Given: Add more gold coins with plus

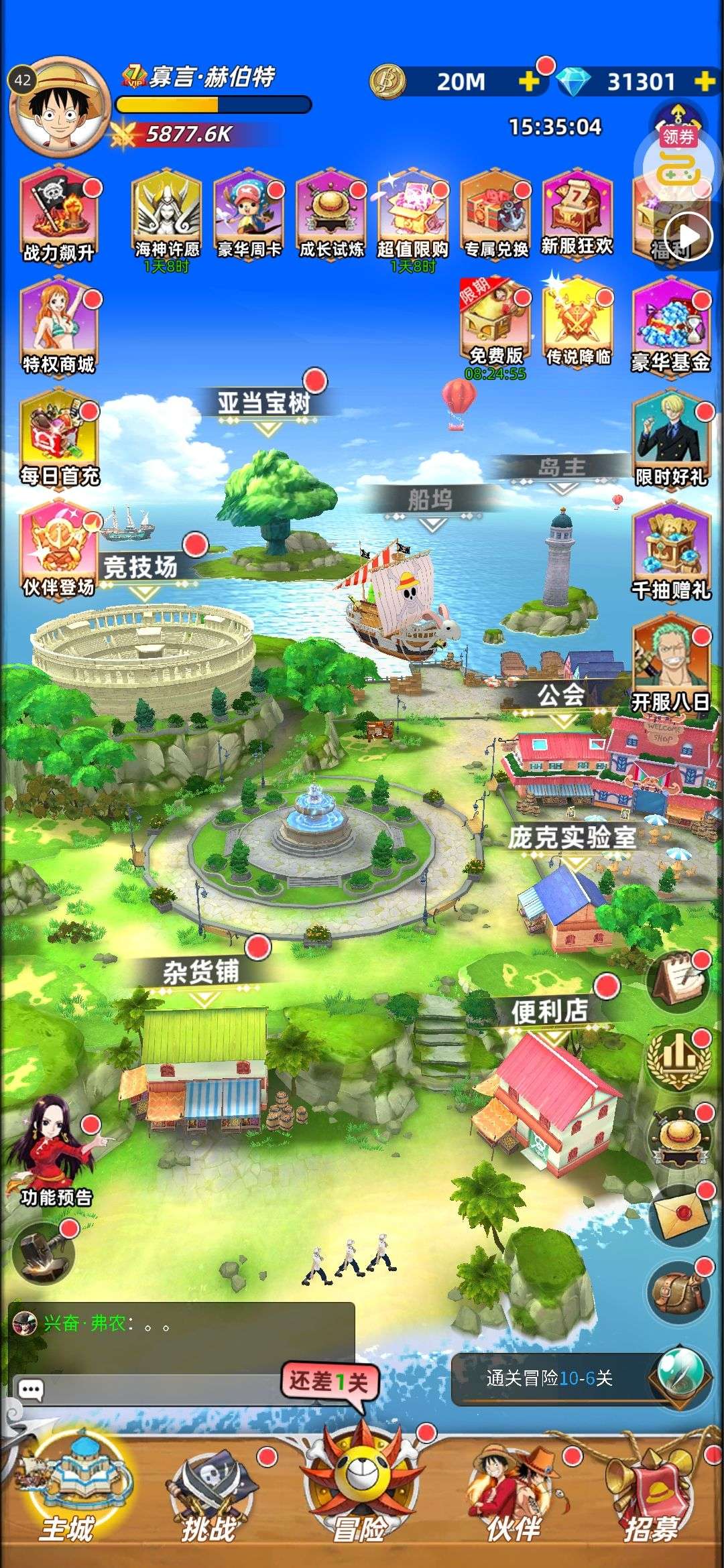Looking at the screenshot, I should coord(529,82).
